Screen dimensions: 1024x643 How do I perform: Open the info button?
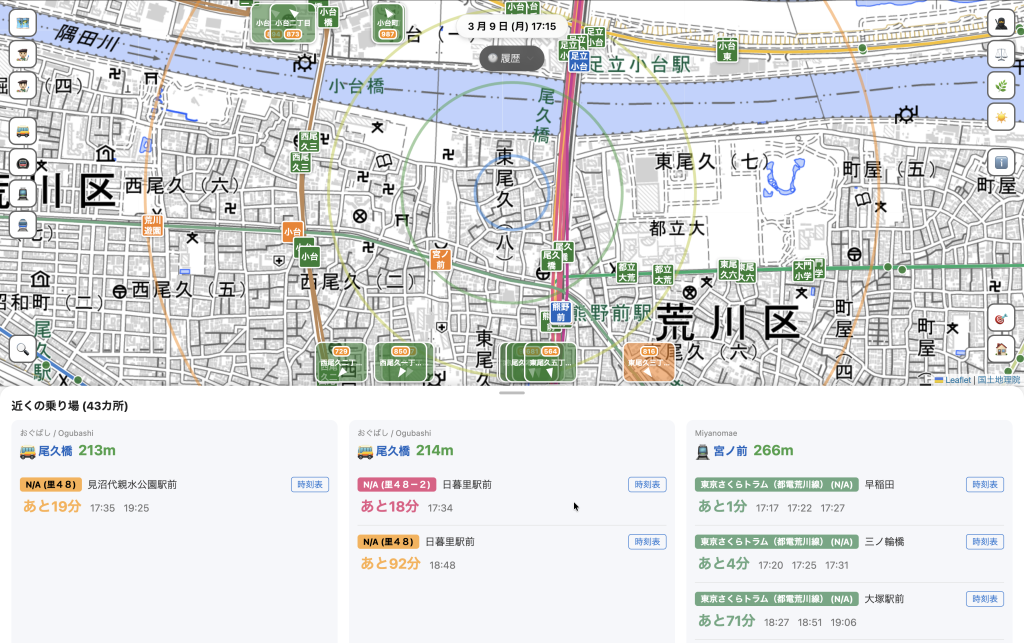coord(1001,162)
